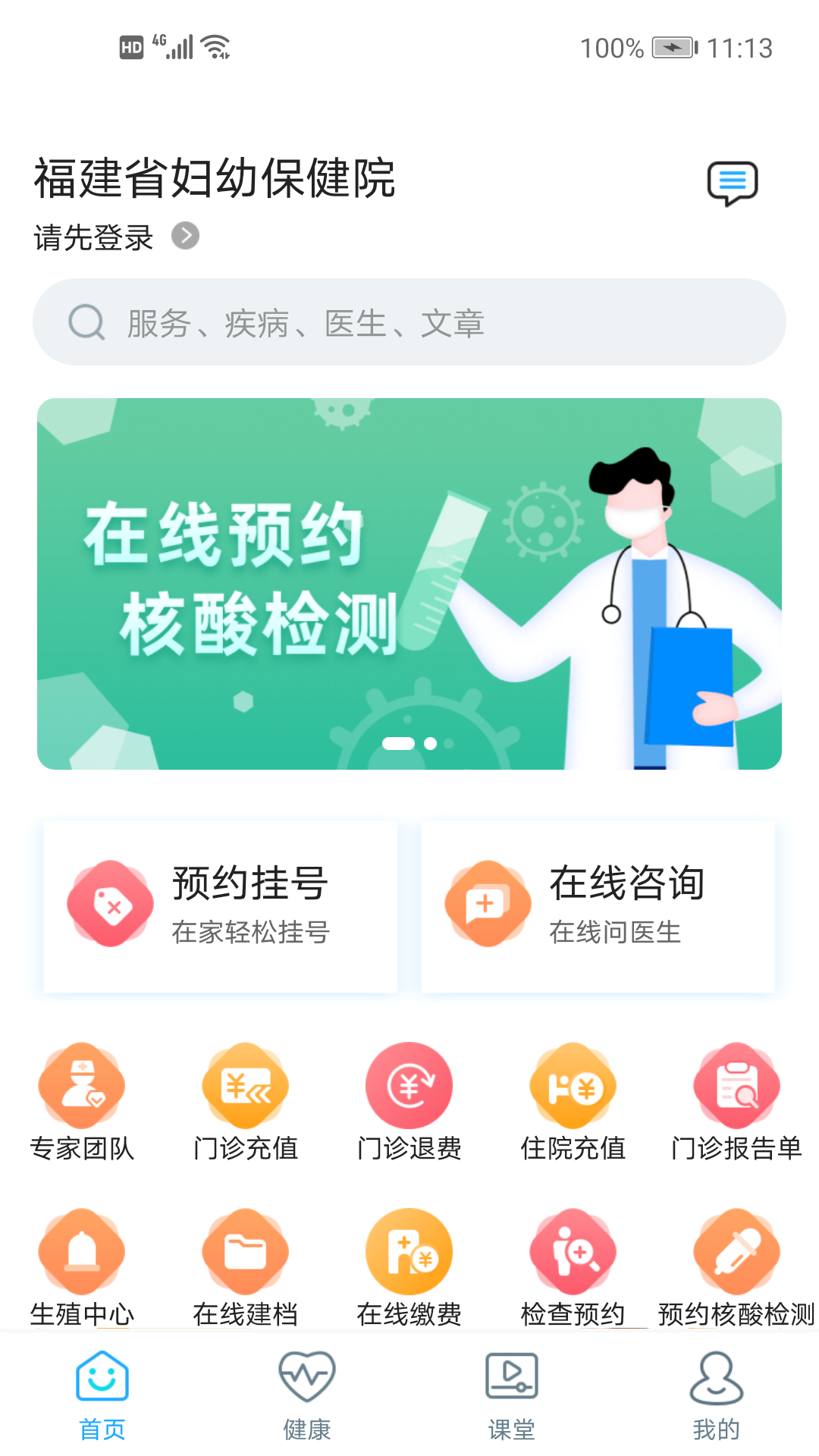Select the second carousel indicator dot
Viewport: 819px width, 1456px height.
point(430,744)
